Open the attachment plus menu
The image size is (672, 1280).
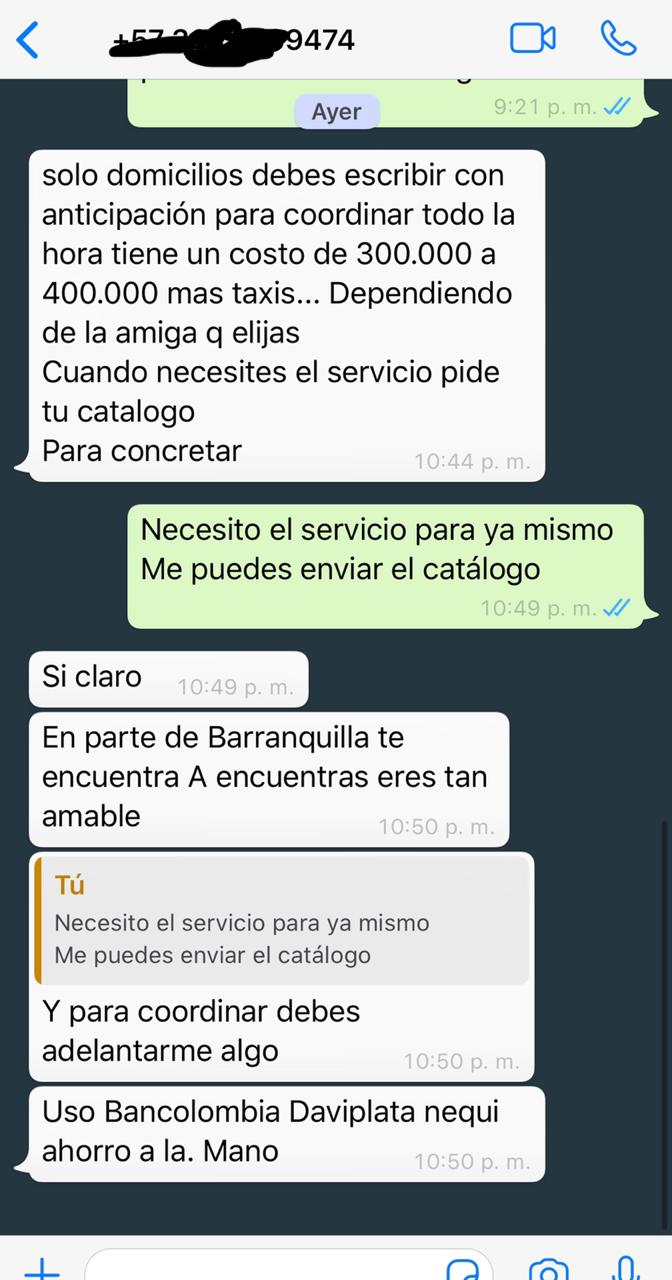(x=40, y=1267)
